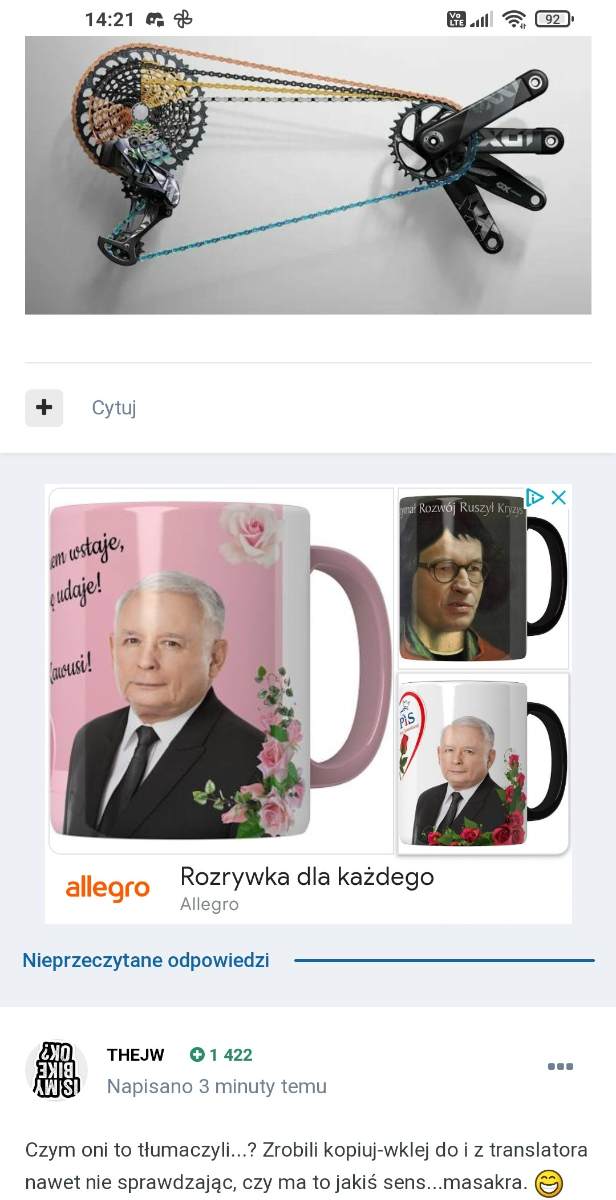Open 'Napisano 3 minuty temu' post timestamp
This screenshot has width=616, height=1200.
[217, 1086]
